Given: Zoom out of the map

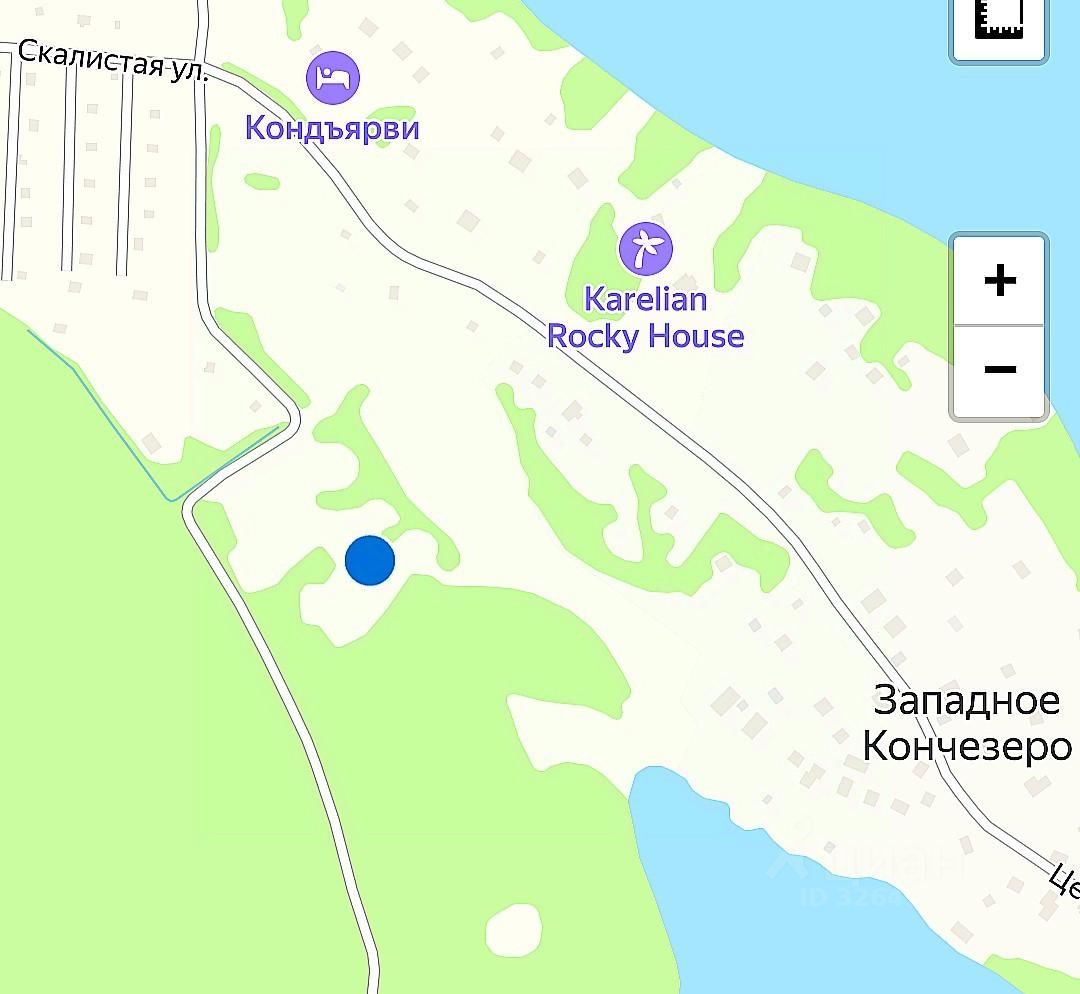Looking at the screenshot, I should (x=999, y=370).
